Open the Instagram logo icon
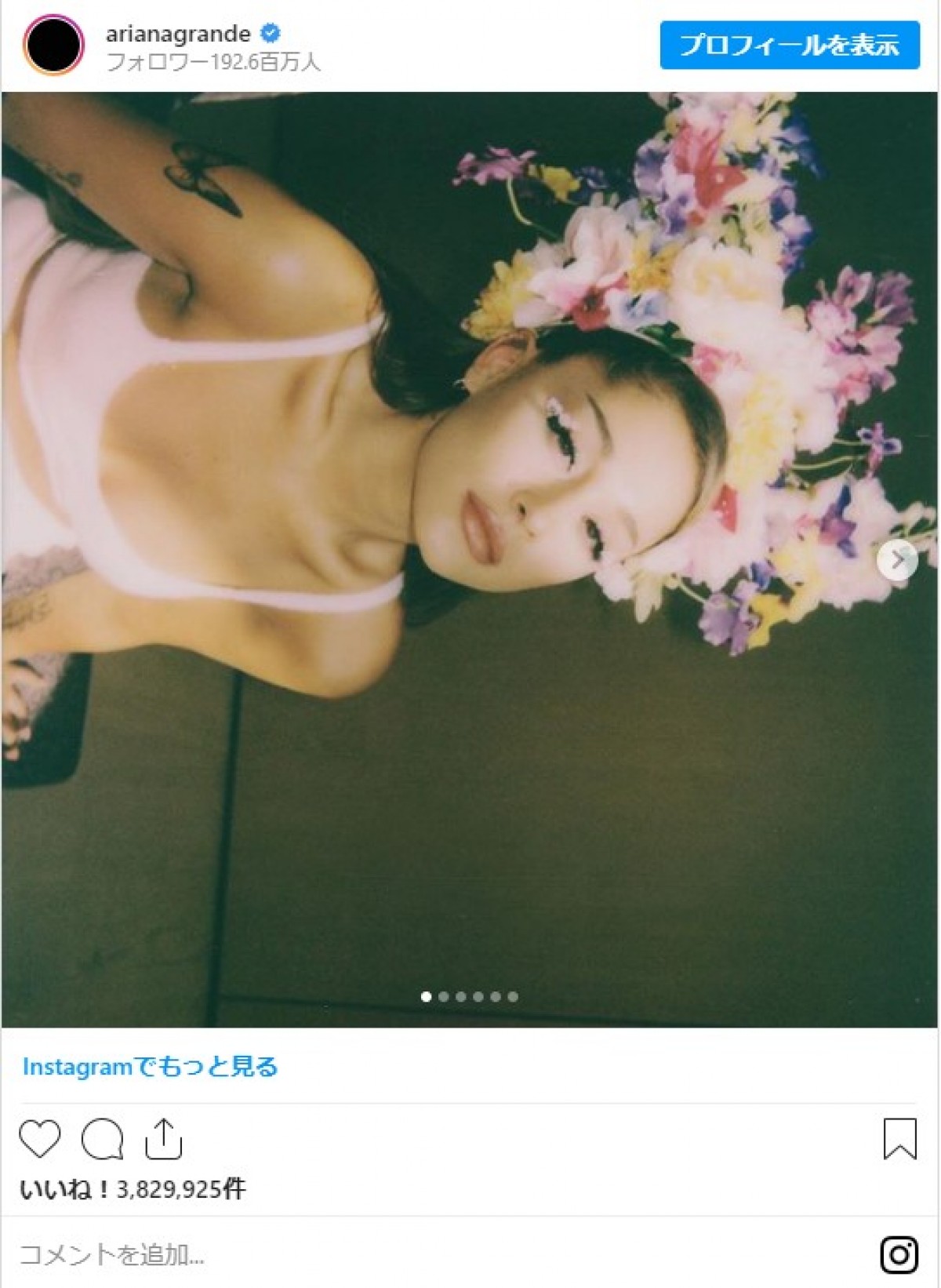The height and width of the screenshot is (1288, 941). pos(899,1254)
